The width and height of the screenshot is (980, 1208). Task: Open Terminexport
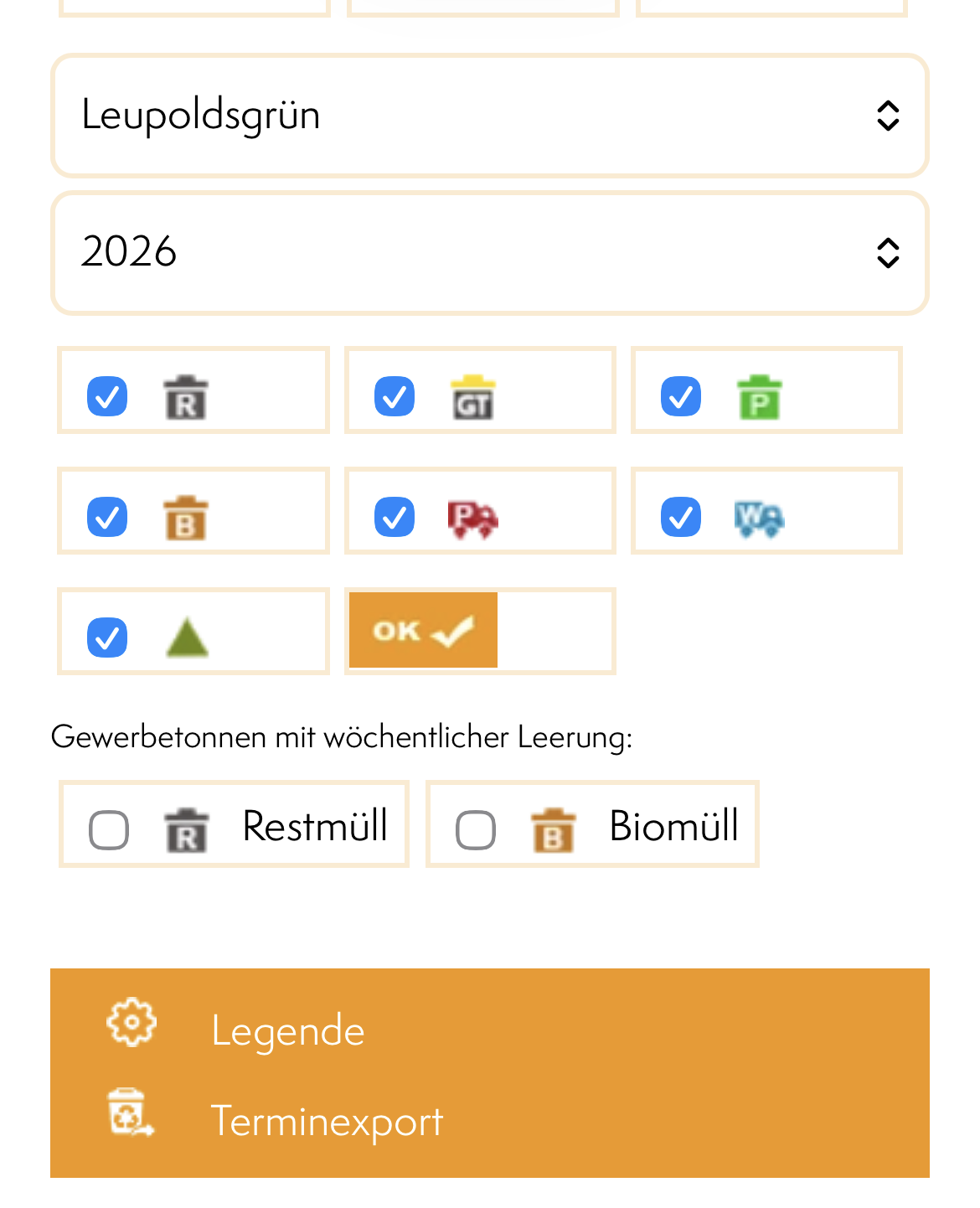coord(327,1120)
